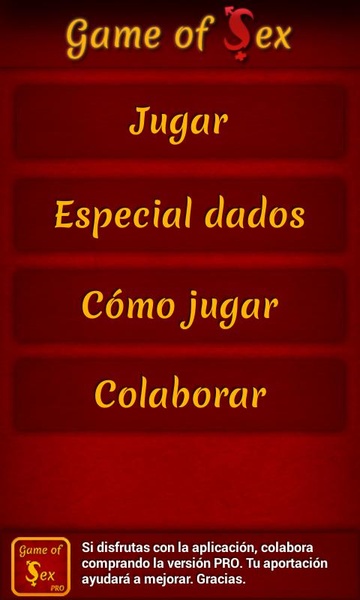Open the Especial dados mode

tap(180, 215)
